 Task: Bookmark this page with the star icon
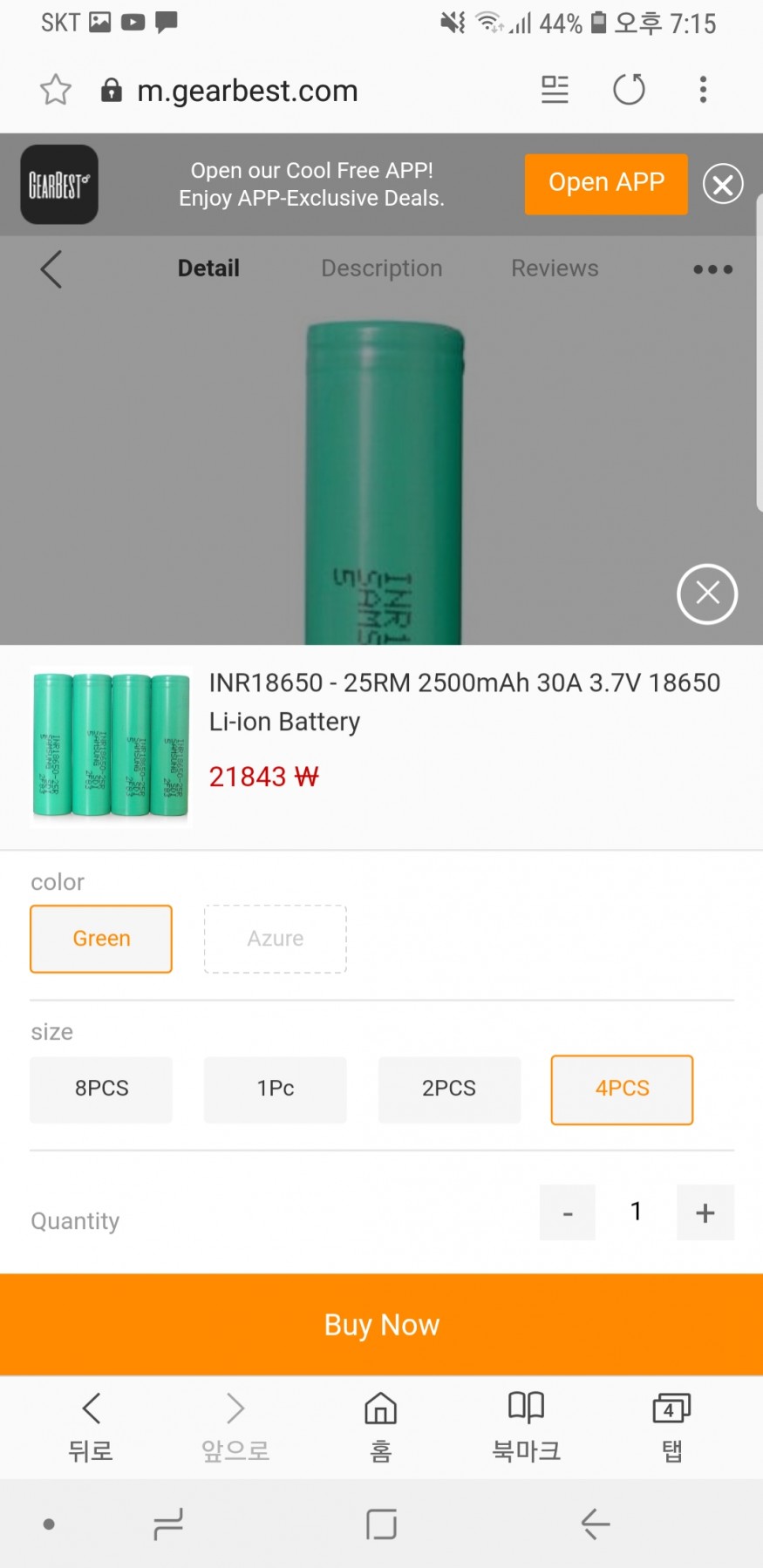pos(56,90)
